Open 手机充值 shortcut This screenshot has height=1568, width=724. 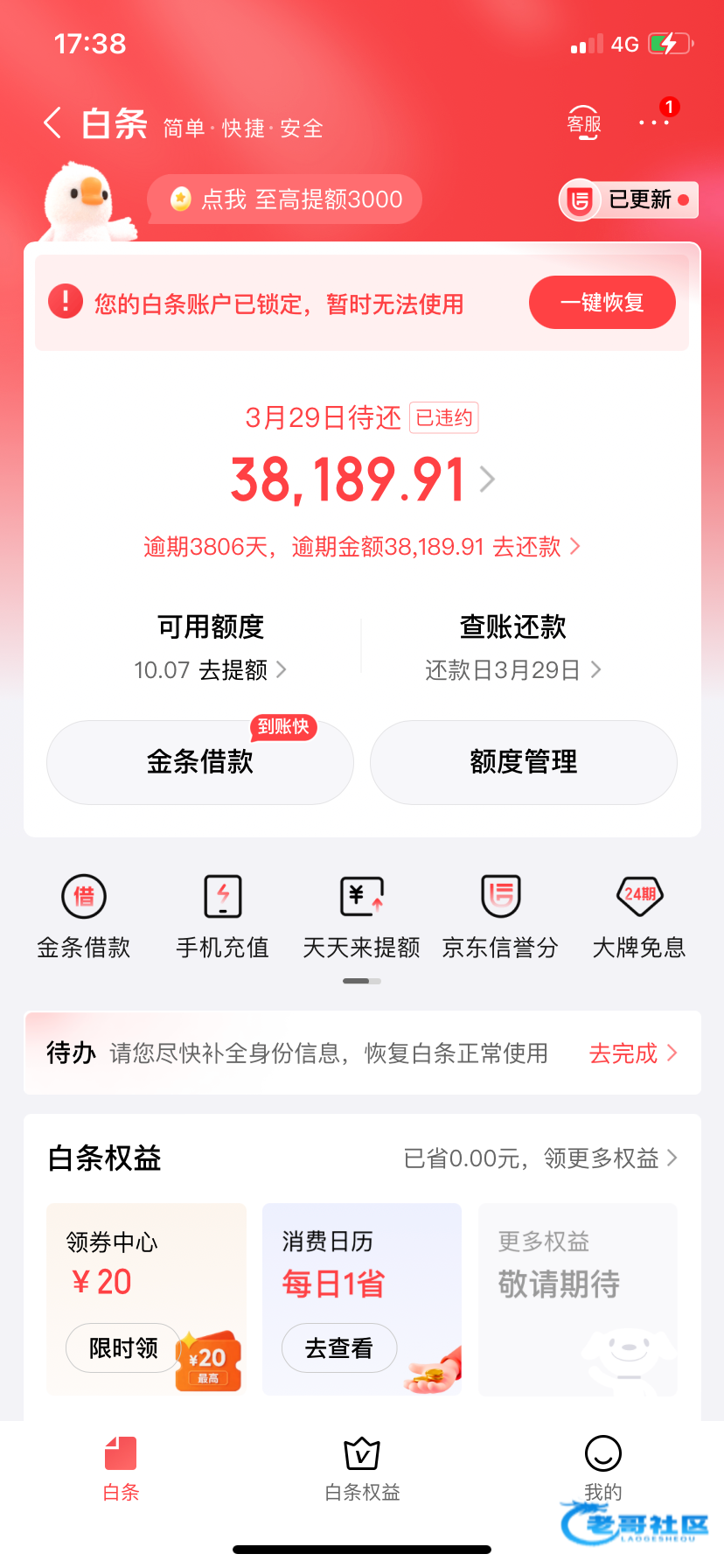click(223, 915)
